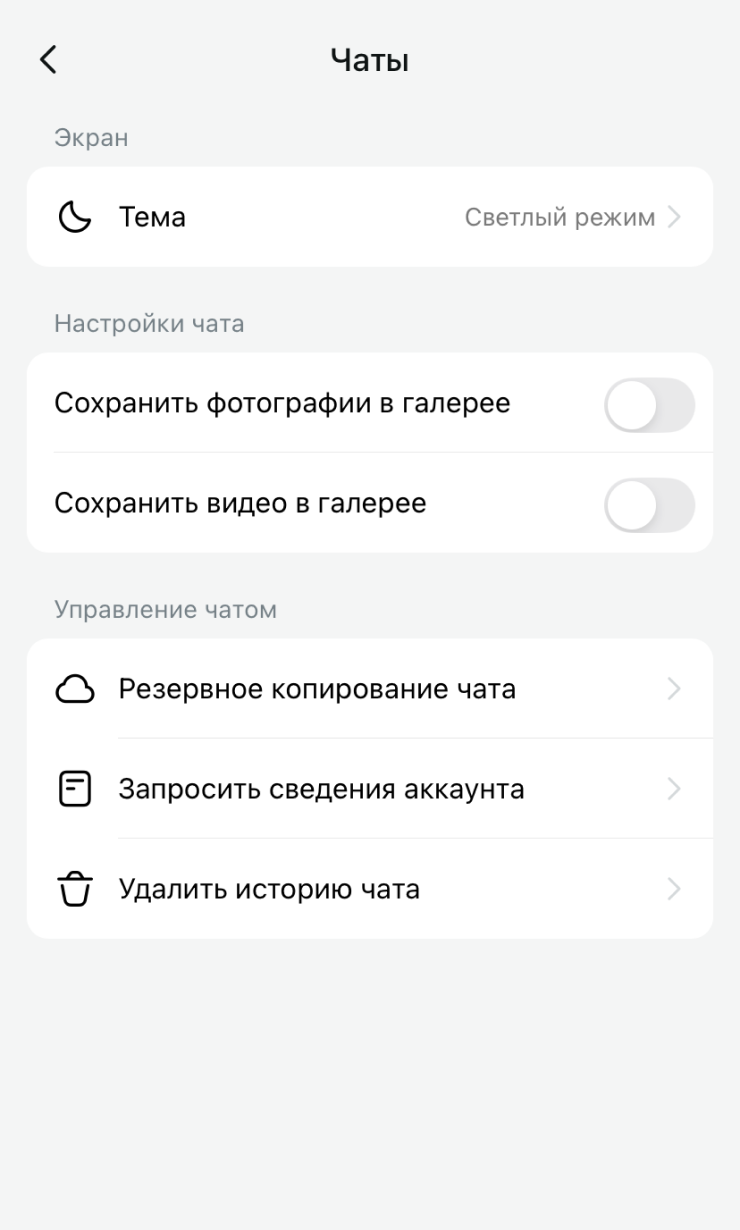The width and height of the screenshot is (740, 1230).
Task: Open the Тема theme setting
Action: point(369,217)
